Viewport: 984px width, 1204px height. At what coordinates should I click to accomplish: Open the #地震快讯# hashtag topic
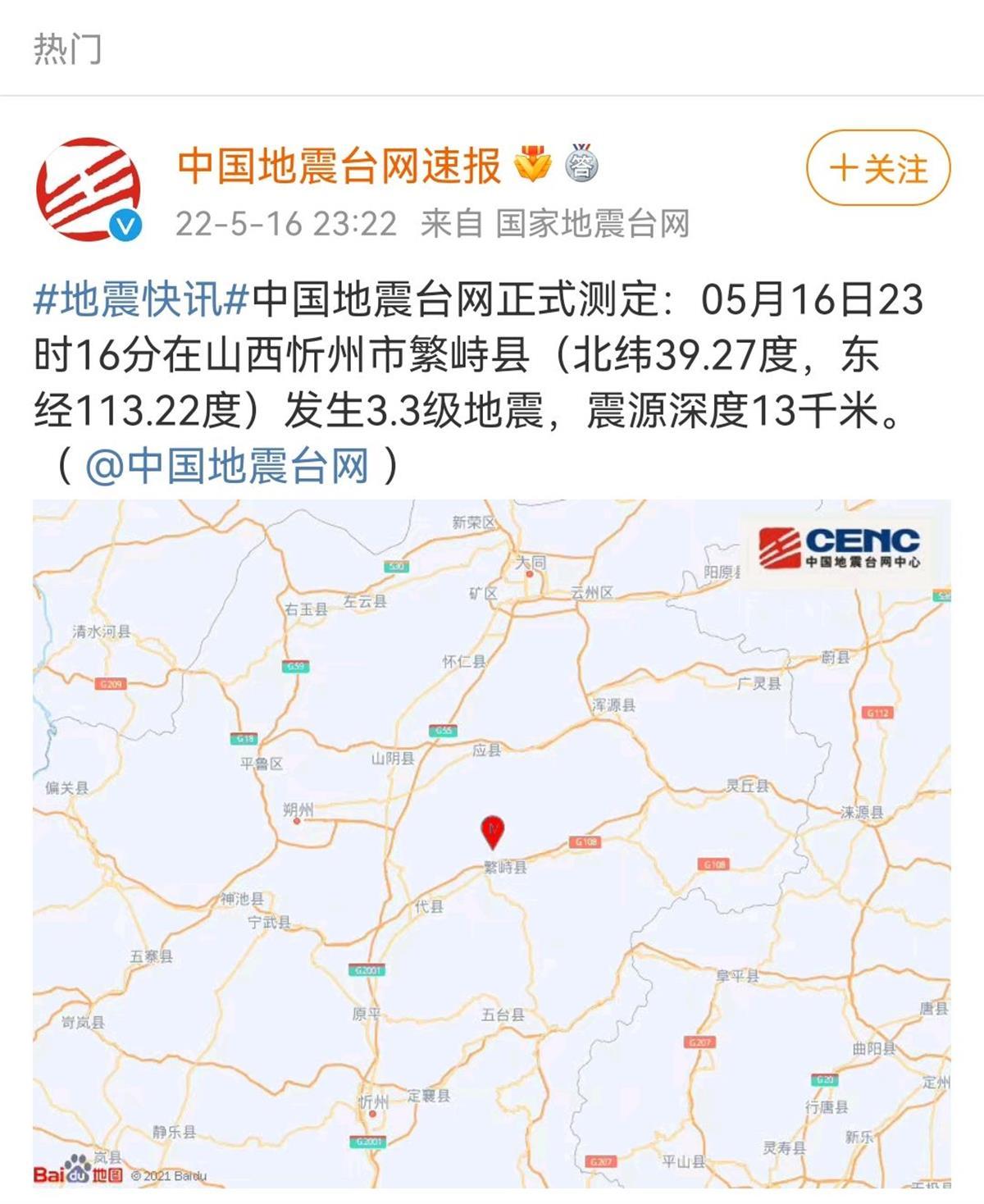[141, 299]
